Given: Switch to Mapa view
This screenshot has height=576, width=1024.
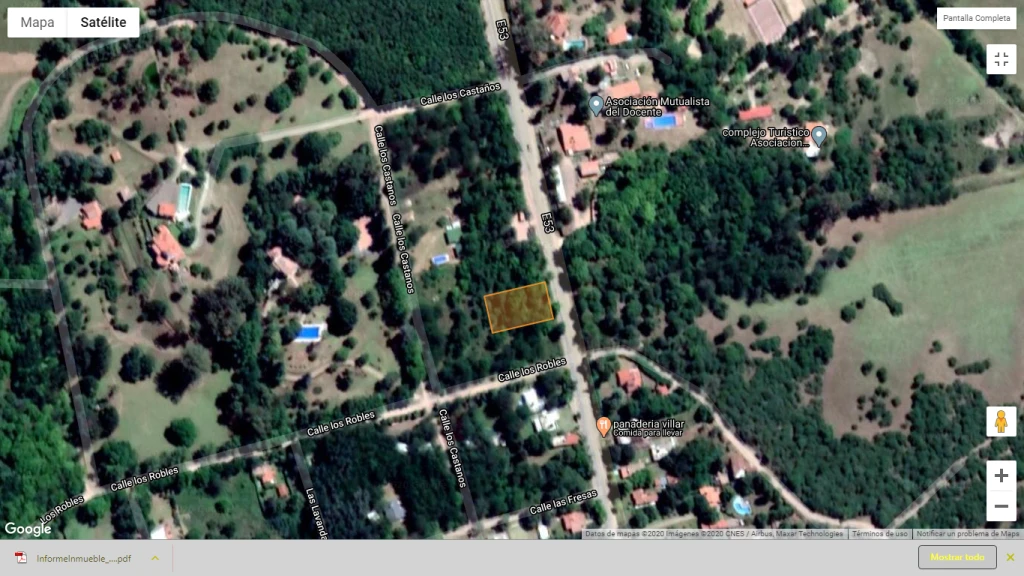Looking at the screenshot, I should 38,22.
